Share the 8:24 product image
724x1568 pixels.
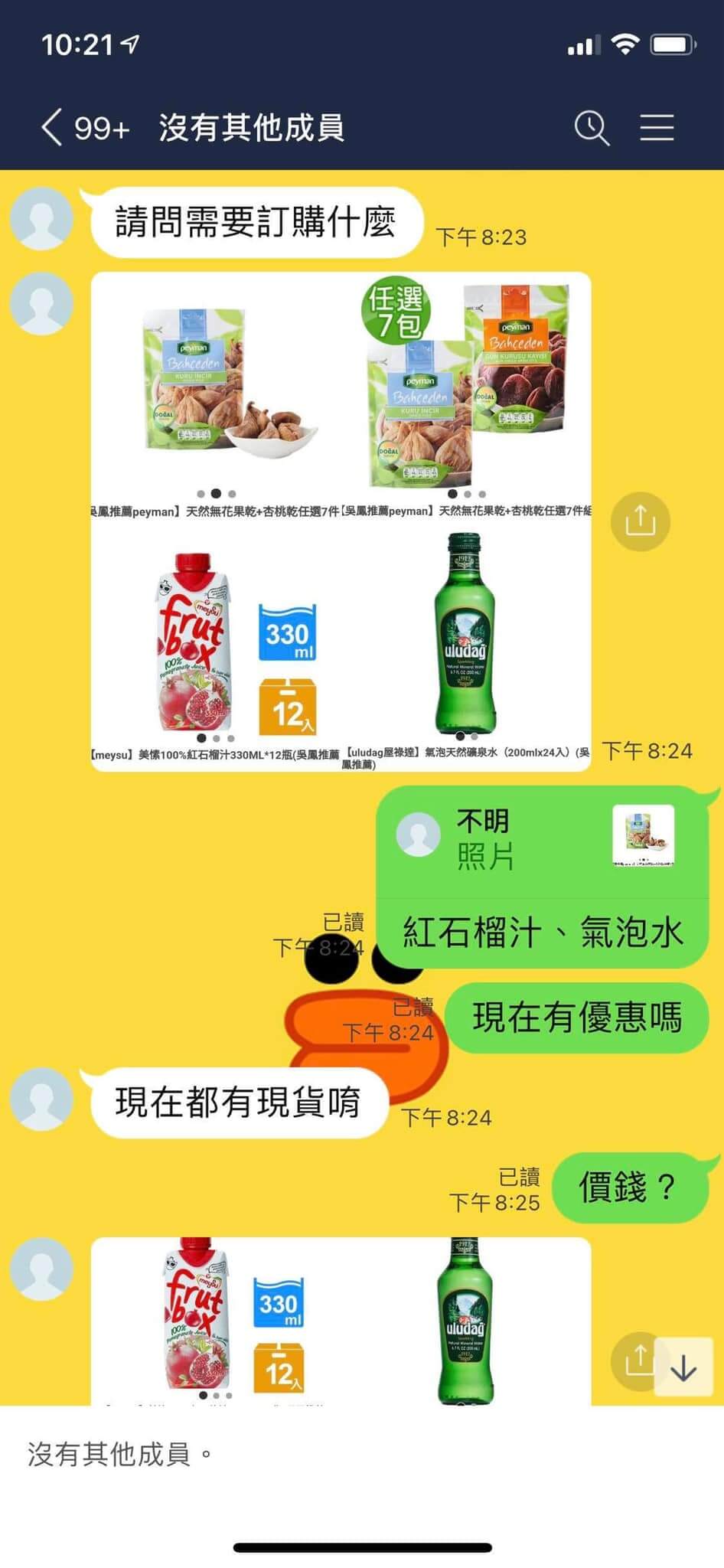tap(640, 521)
